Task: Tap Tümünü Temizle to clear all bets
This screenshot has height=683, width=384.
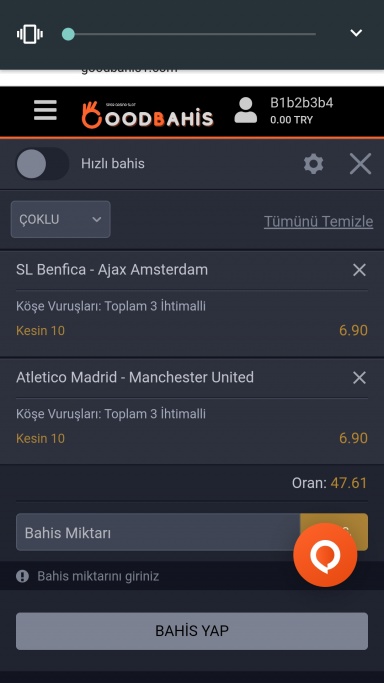Action: tap(318, 222)
